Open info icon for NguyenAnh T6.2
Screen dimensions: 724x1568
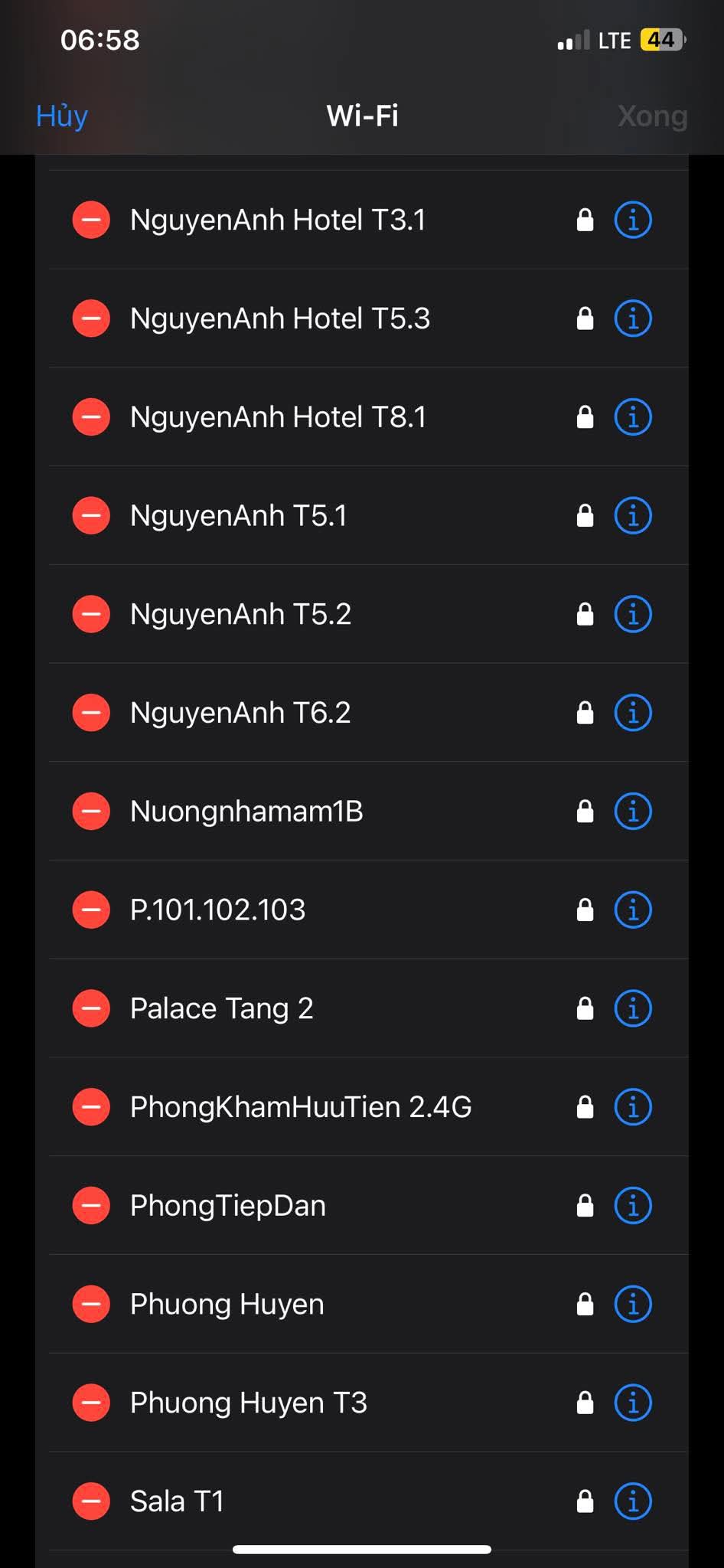coord(633,713)
